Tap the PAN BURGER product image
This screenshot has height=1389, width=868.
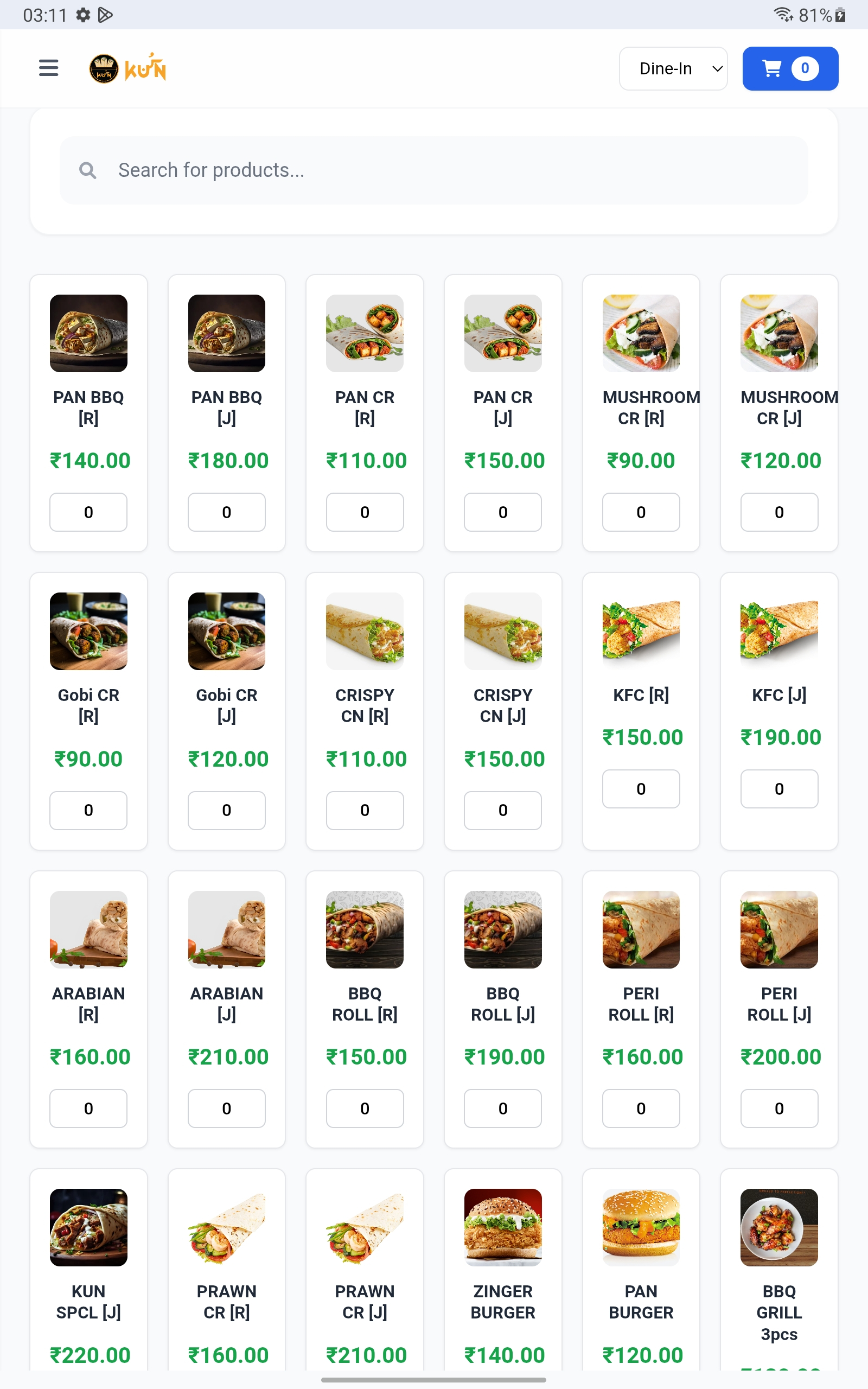(x=641, y=1227)
